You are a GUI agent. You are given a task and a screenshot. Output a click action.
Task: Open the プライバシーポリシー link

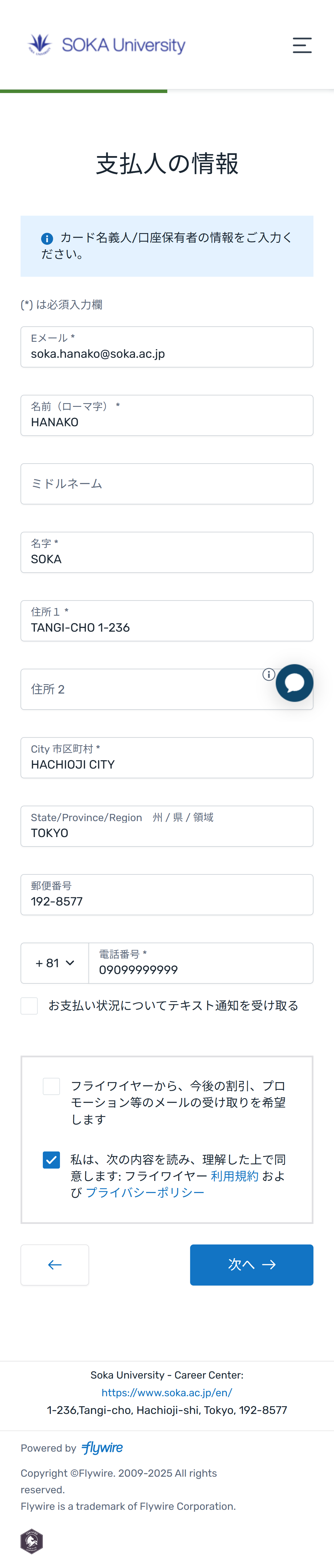145,1193
